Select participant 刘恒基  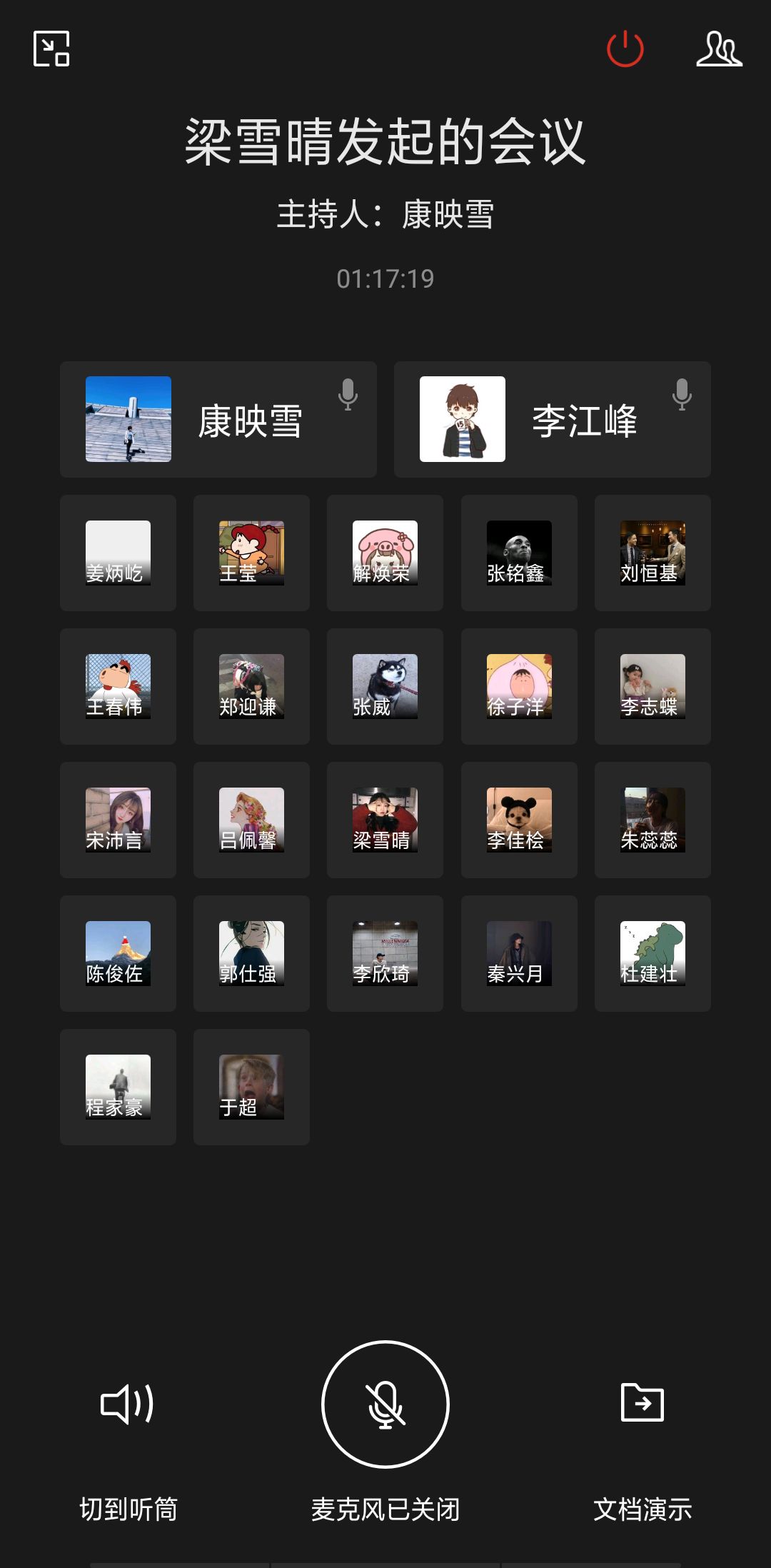pyautogui.click(x=652, y=553)
